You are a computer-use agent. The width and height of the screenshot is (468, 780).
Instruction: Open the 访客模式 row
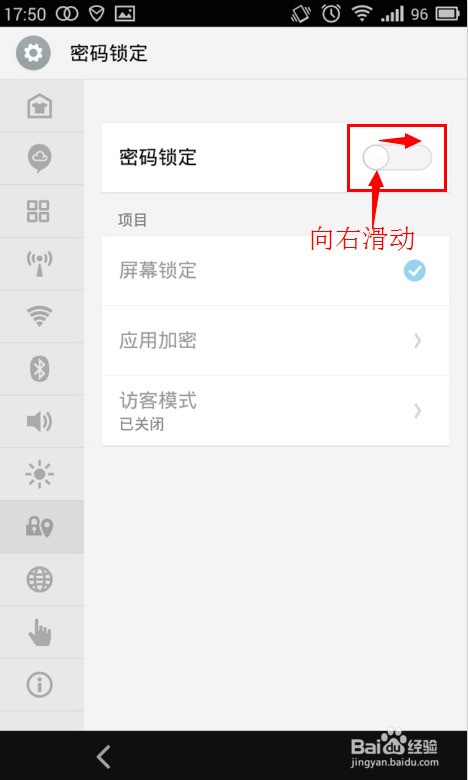click(x=275, y=411)
